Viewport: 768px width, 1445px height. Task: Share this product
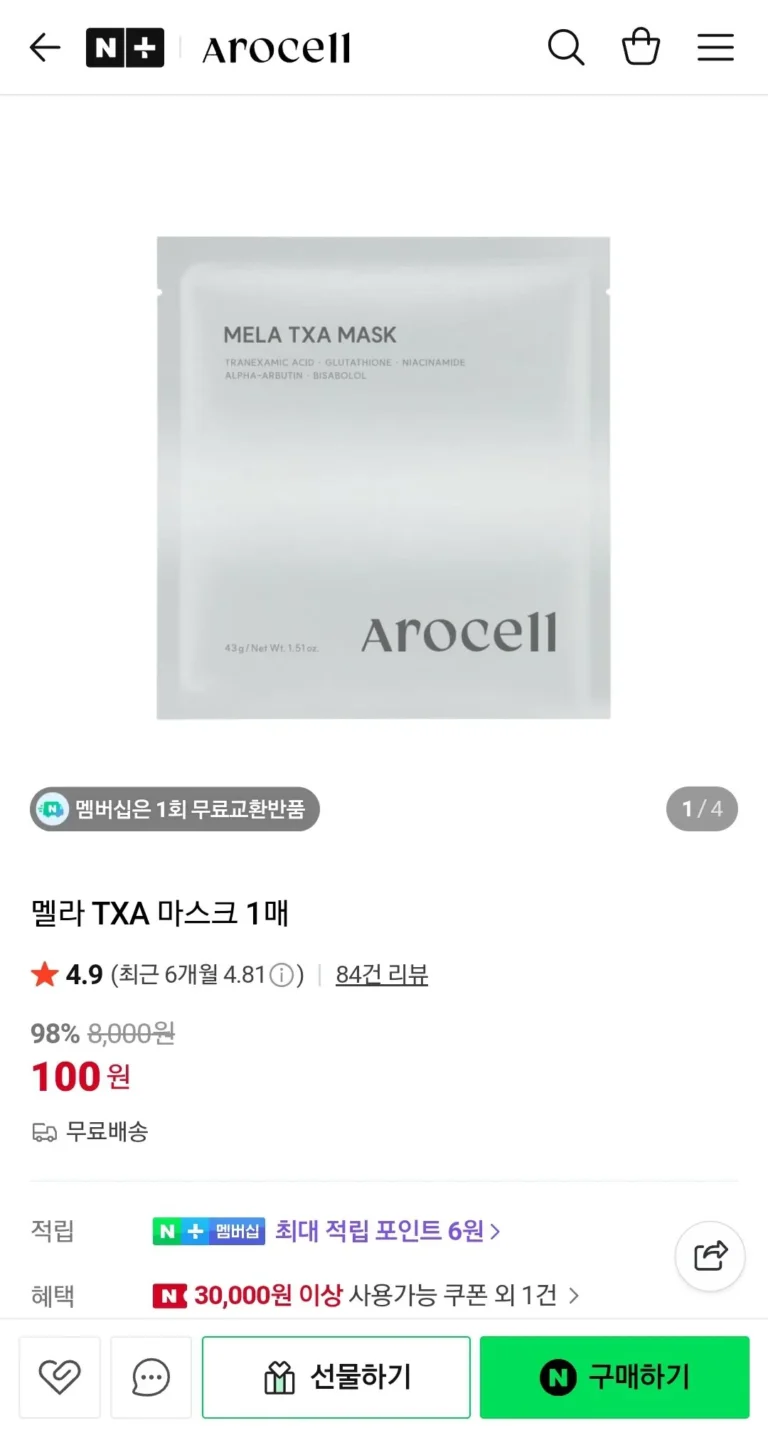click(710, 1255)
